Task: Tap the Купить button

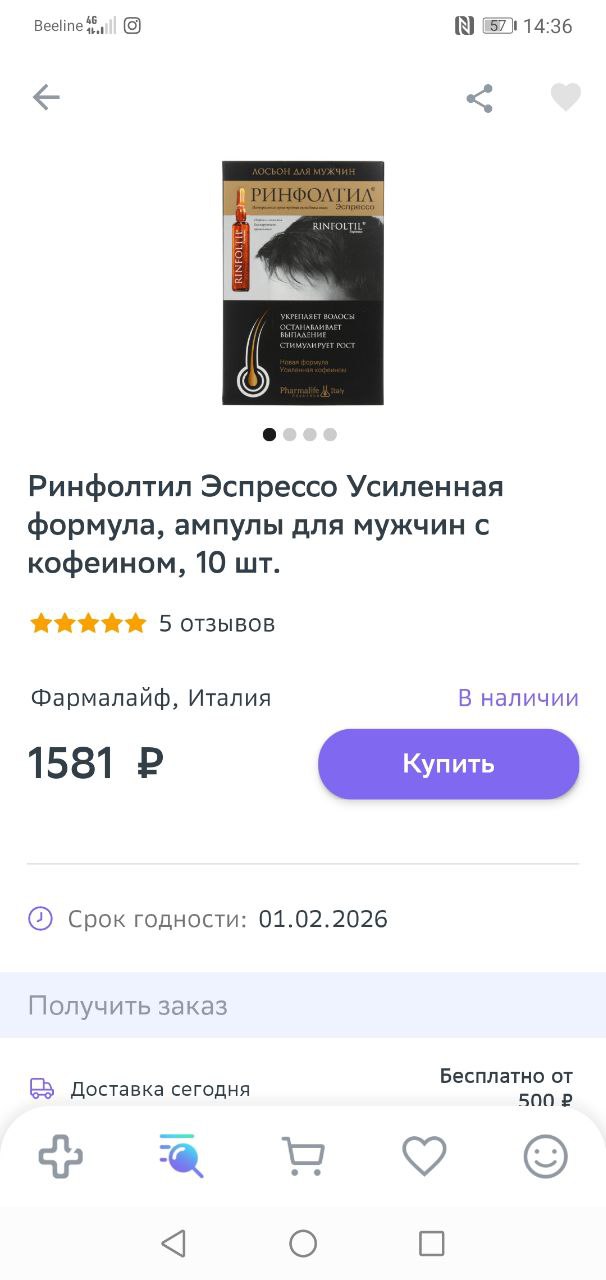Action: (x=449, y=764)
